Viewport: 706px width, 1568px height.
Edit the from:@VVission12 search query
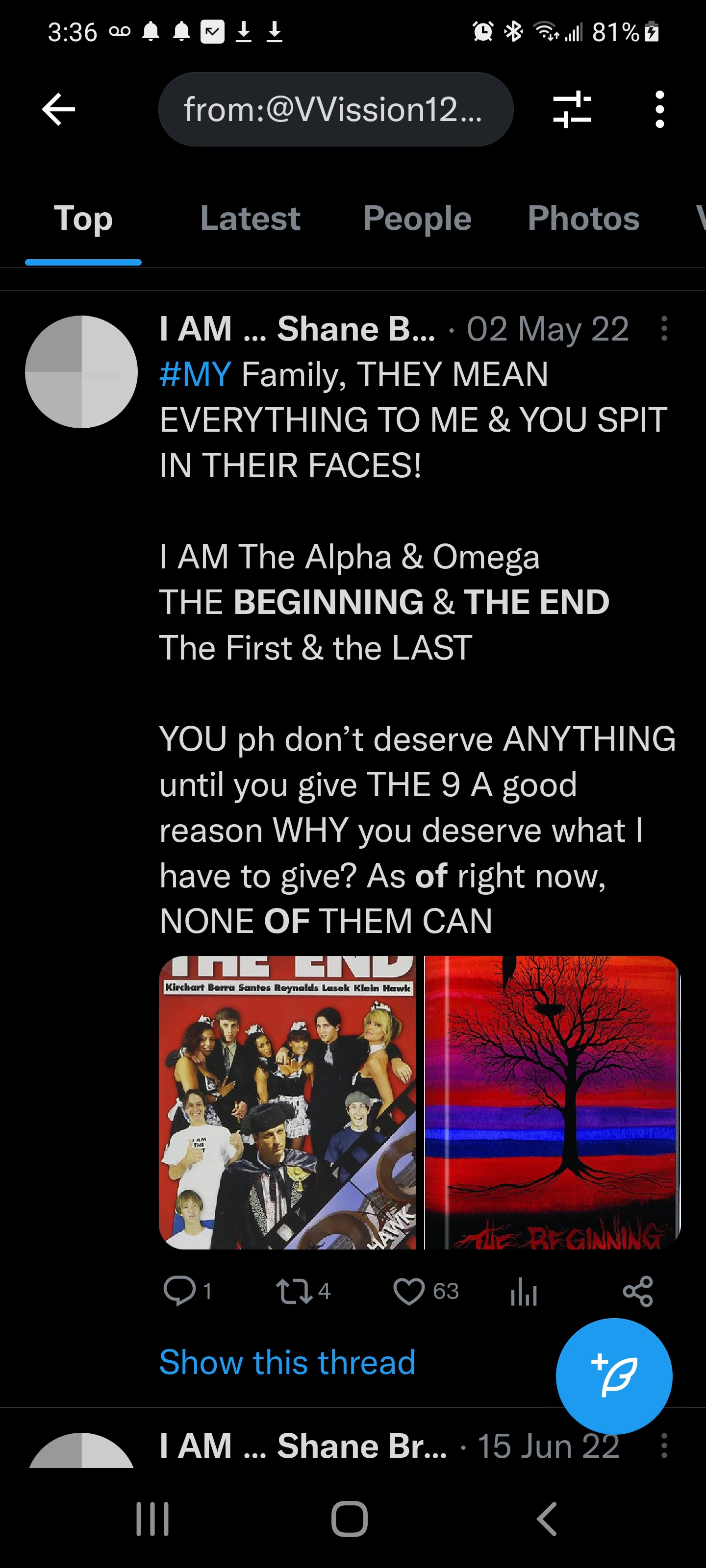pyautogui.click(x=335, y=110)
